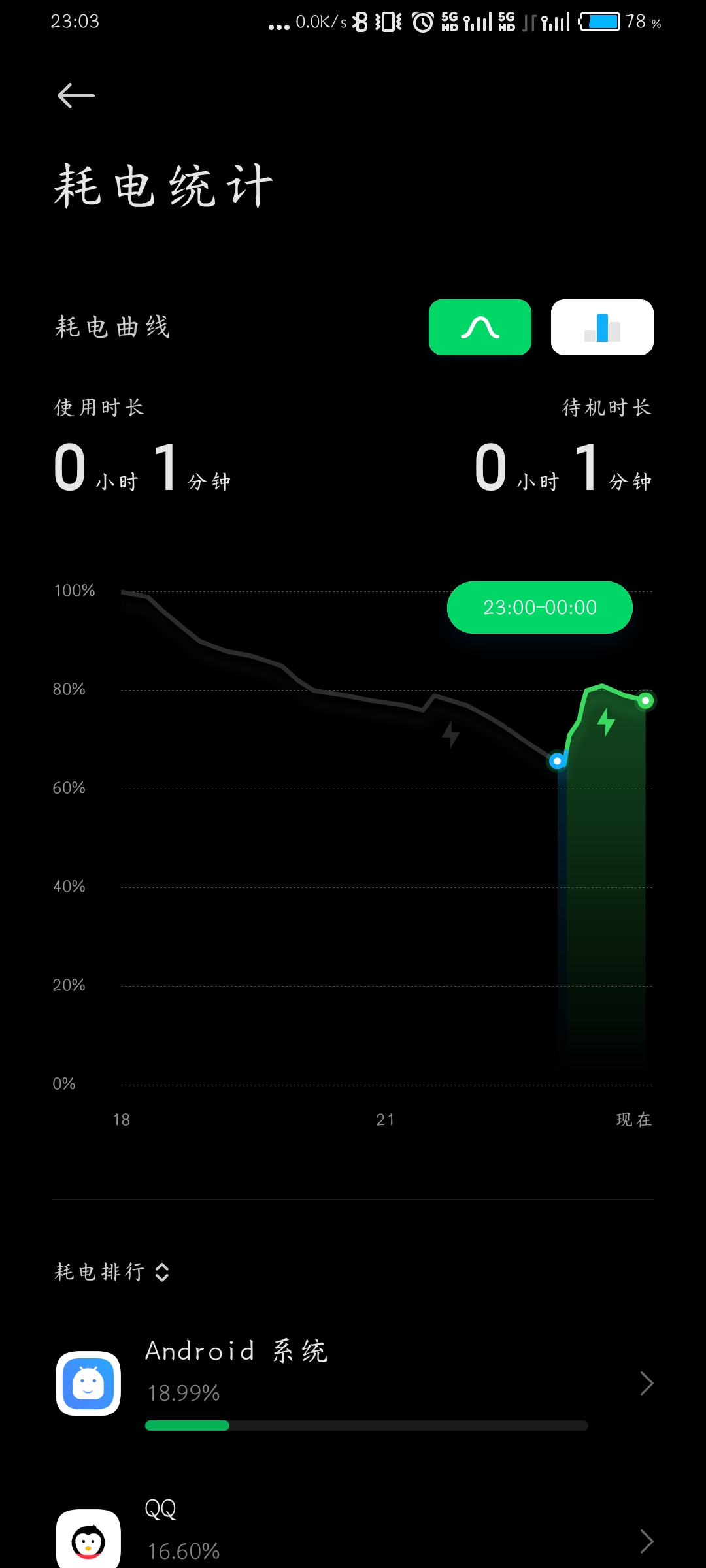Open the 耗电排行 sort dropdown
The image size is (706, 1568).
point(112,1272)
